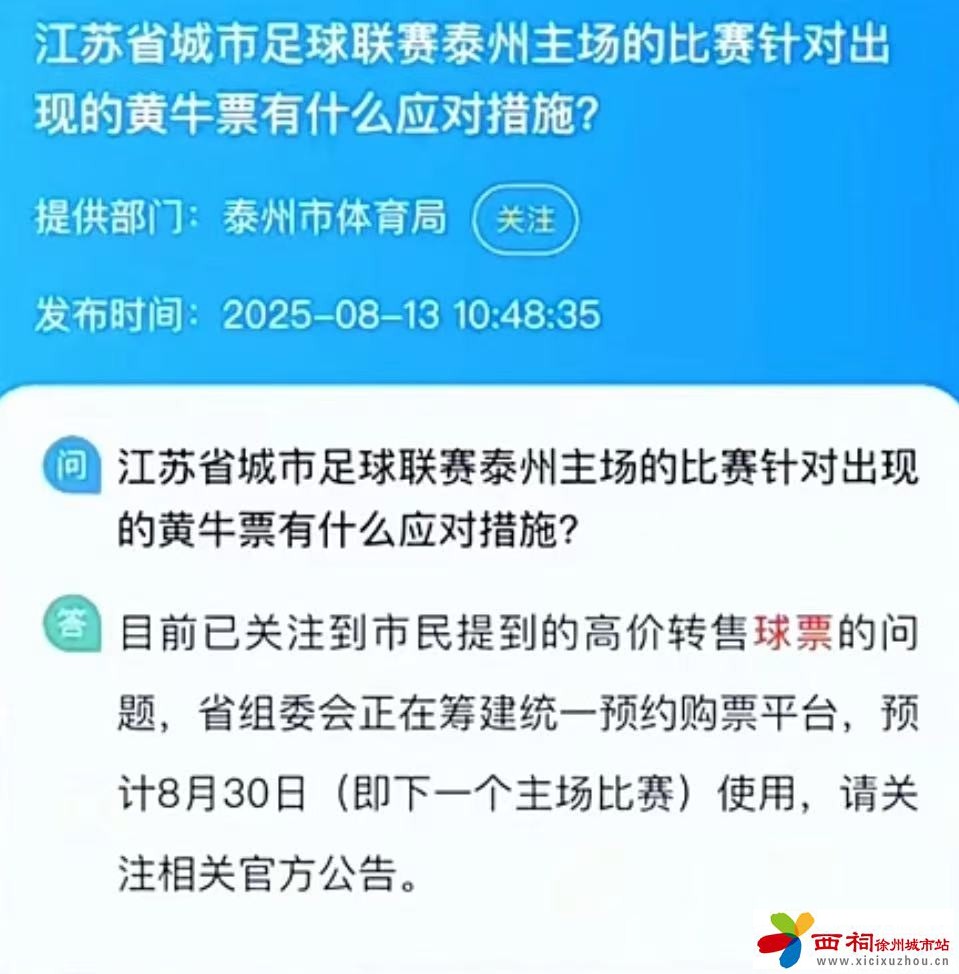Select the gradient blue header banner
The width and height of the screenshot is (959, 974).
480,180
